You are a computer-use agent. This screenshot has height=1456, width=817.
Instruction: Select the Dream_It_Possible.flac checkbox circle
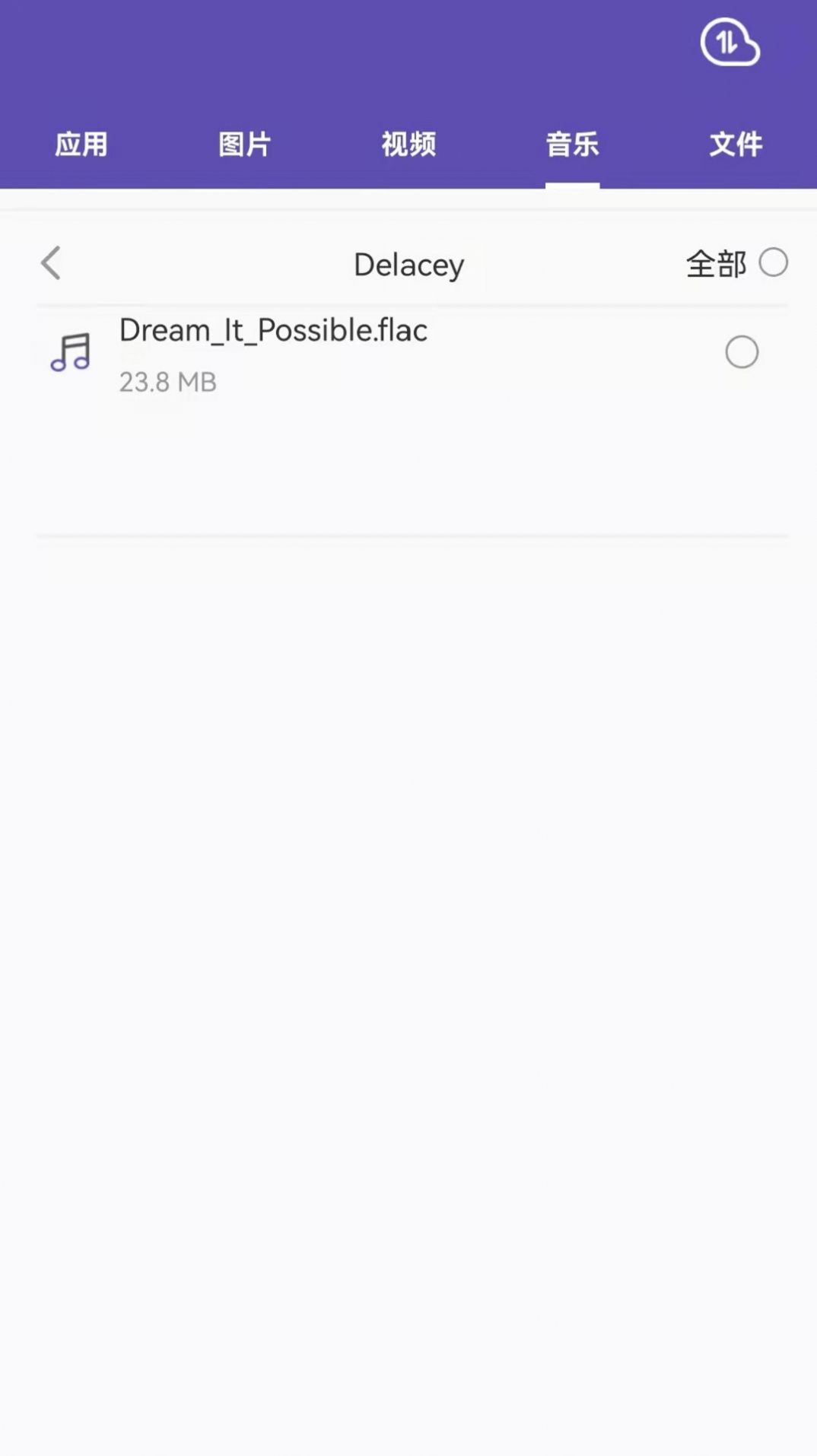pos(742,351)
